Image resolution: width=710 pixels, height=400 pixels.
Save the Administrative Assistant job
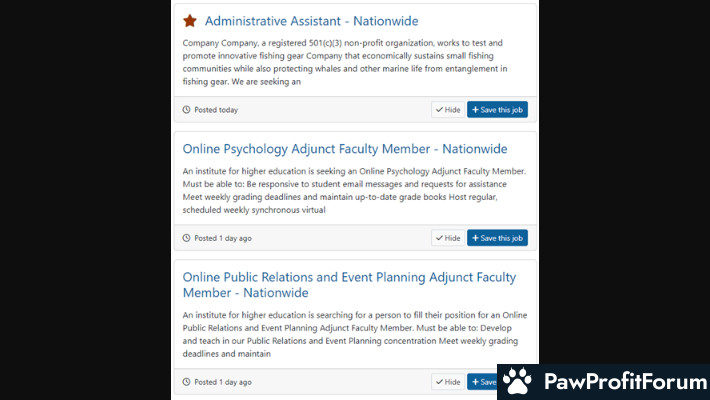[497, 110]
